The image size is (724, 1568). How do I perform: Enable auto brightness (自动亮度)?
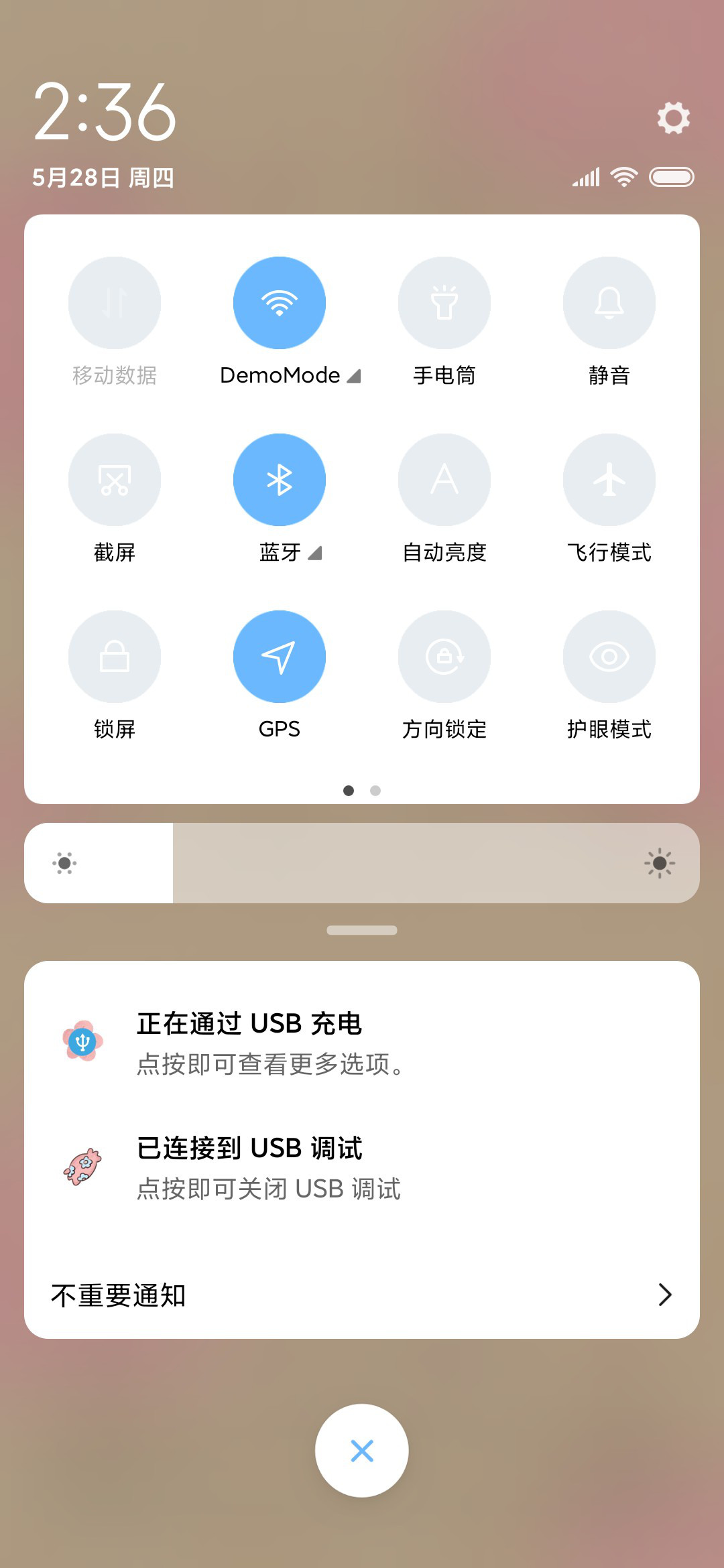tap(444, 480)
